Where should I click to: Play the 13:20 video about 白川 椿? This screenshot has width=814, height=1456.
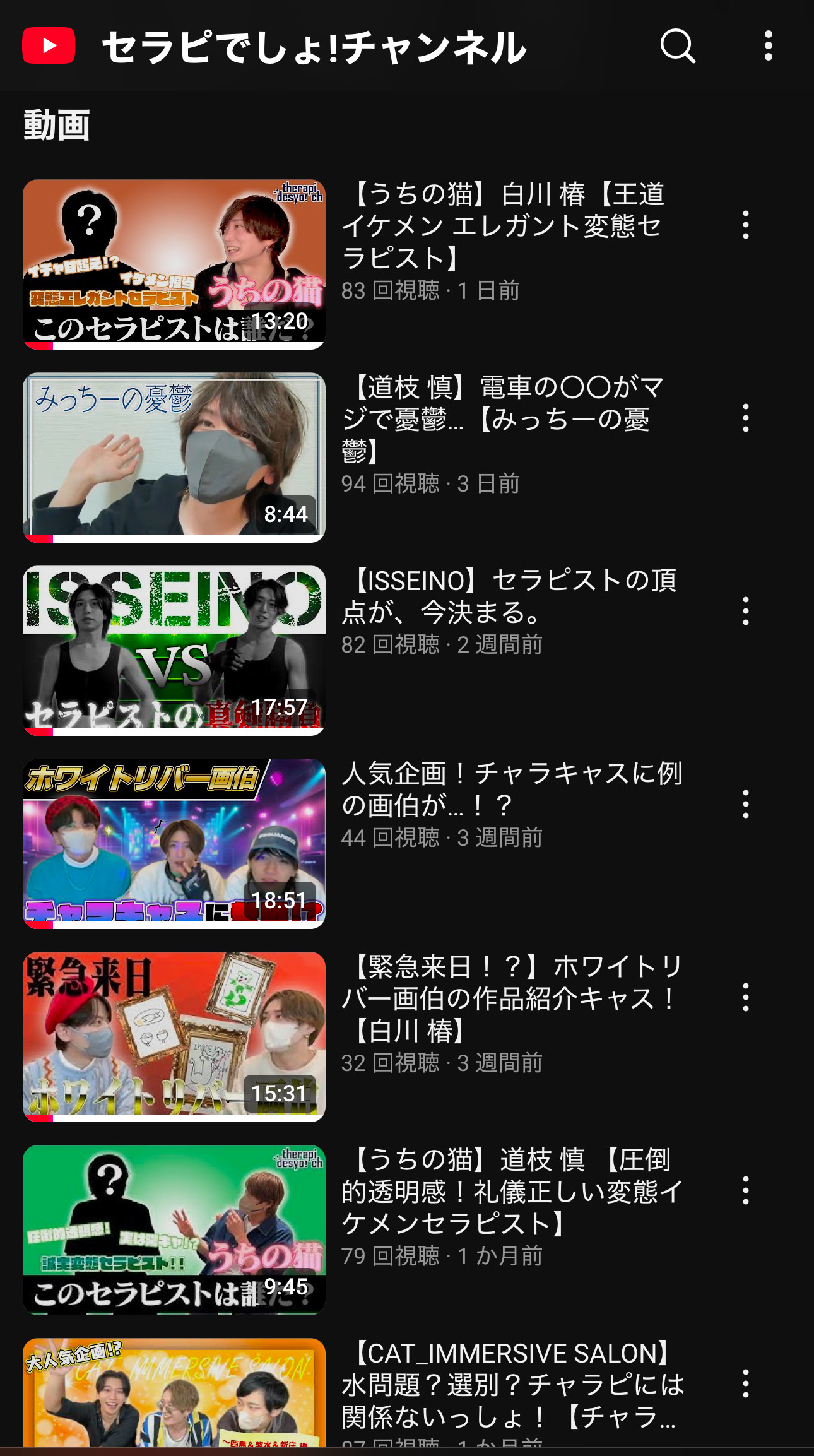174,264
